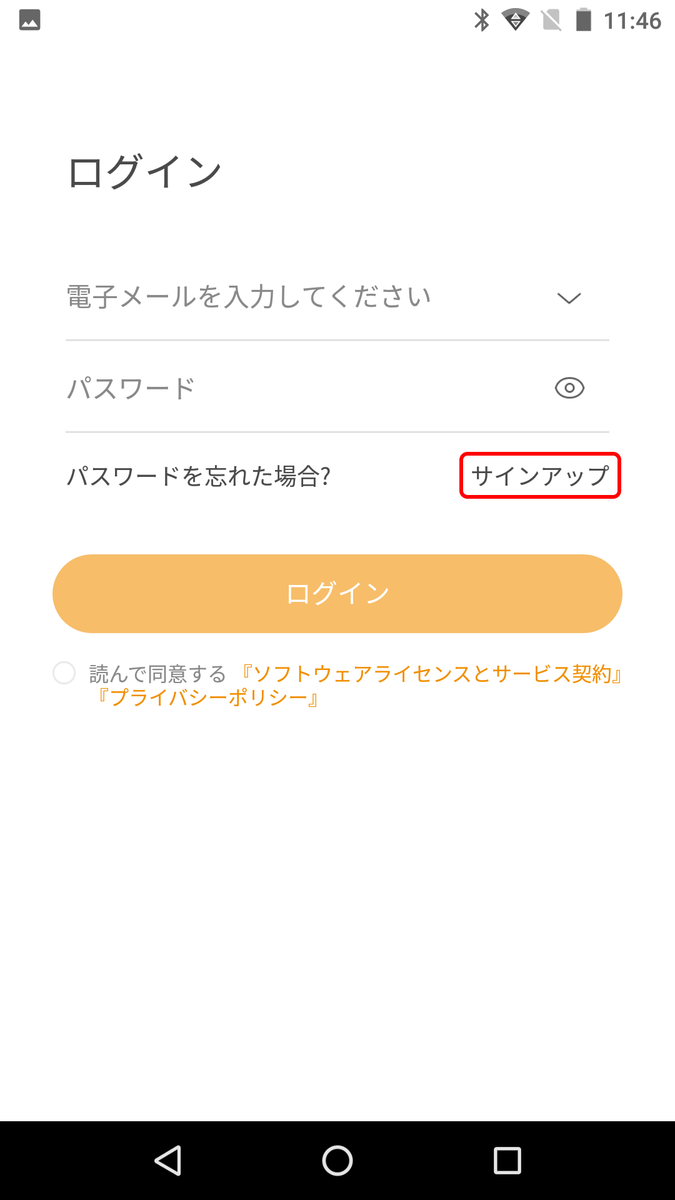This screenshot has width=675, height=1200.
Task: Expand the email dropdown arrow
Action: [x=569, y=298]
